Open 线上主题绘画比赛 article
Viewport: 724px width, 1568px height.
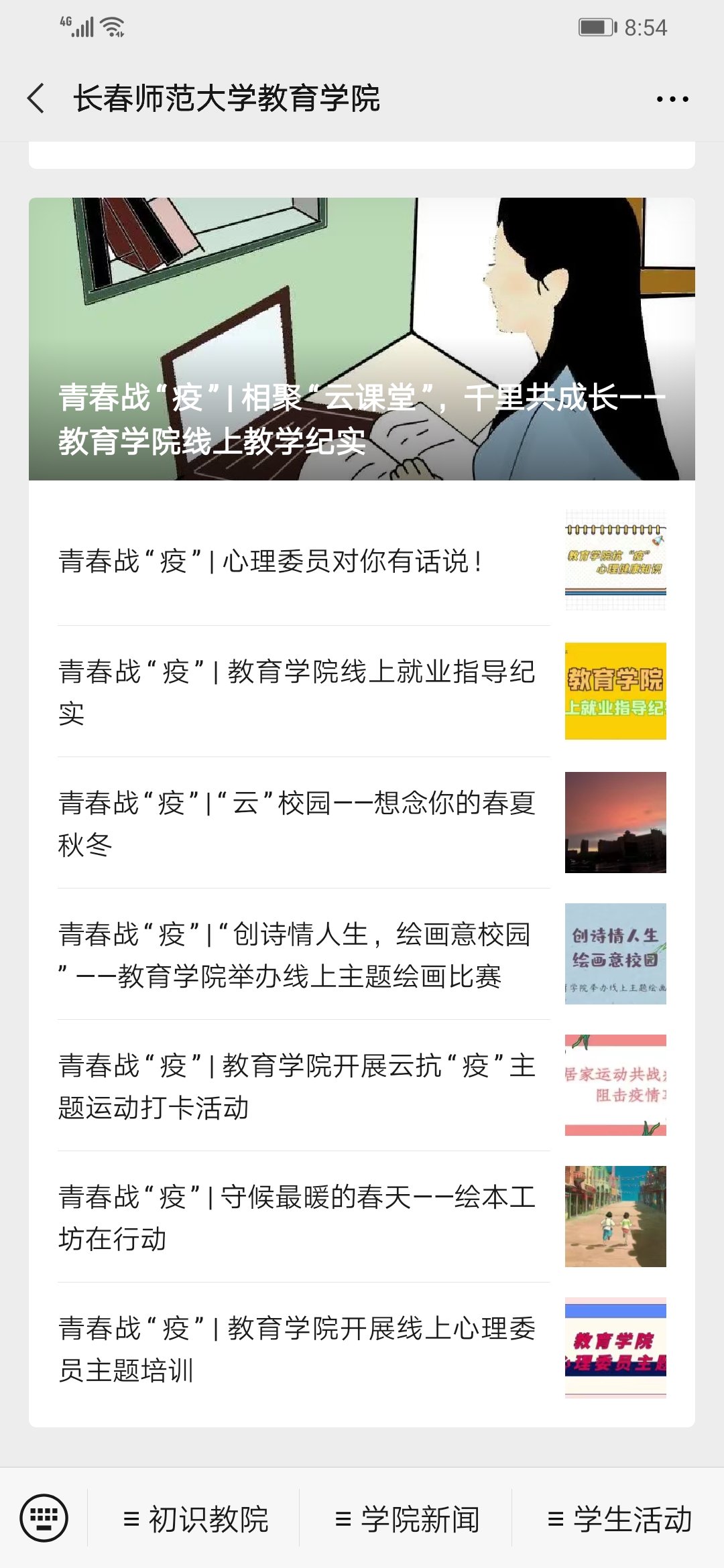point(362,954)
